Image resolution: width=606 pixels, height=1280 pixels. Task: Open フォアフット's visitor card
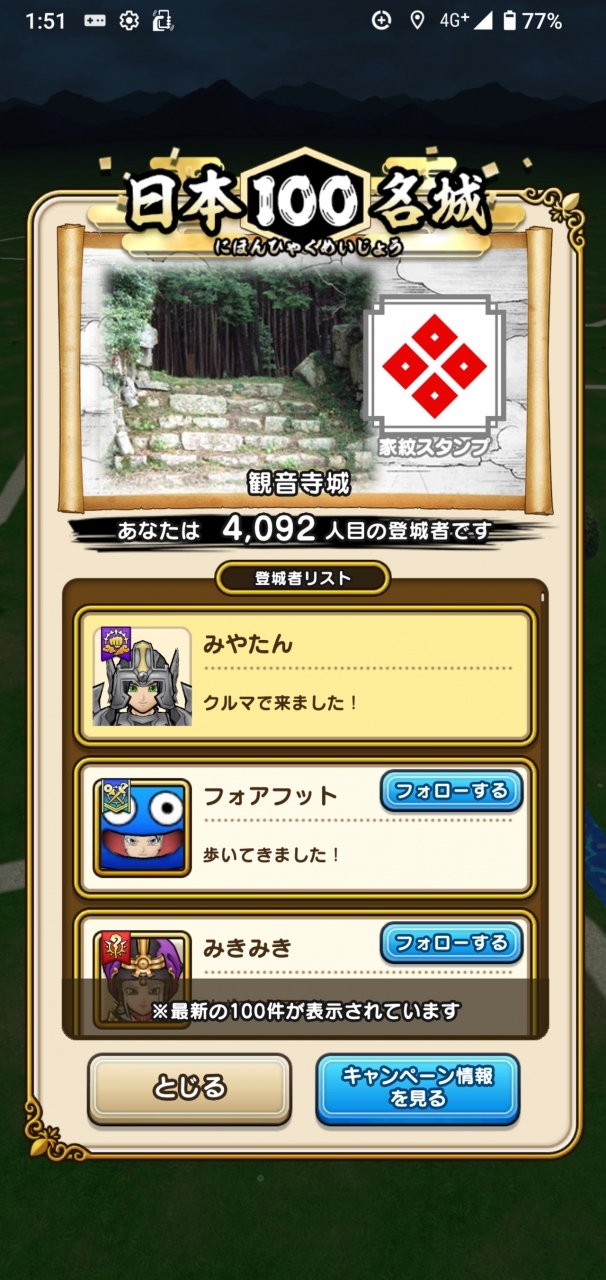pyautogui.click(x=306, y=827)
